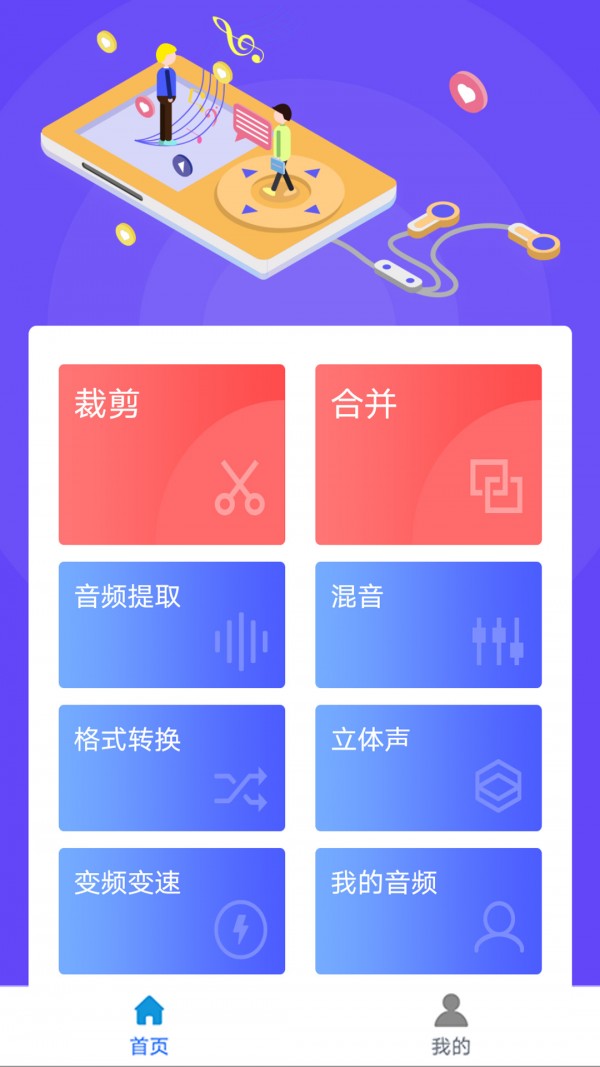This screenshot has height=1067, width=600.
Task: Open the 裁剪 audio trimming tool
Action: click(172, 454)
